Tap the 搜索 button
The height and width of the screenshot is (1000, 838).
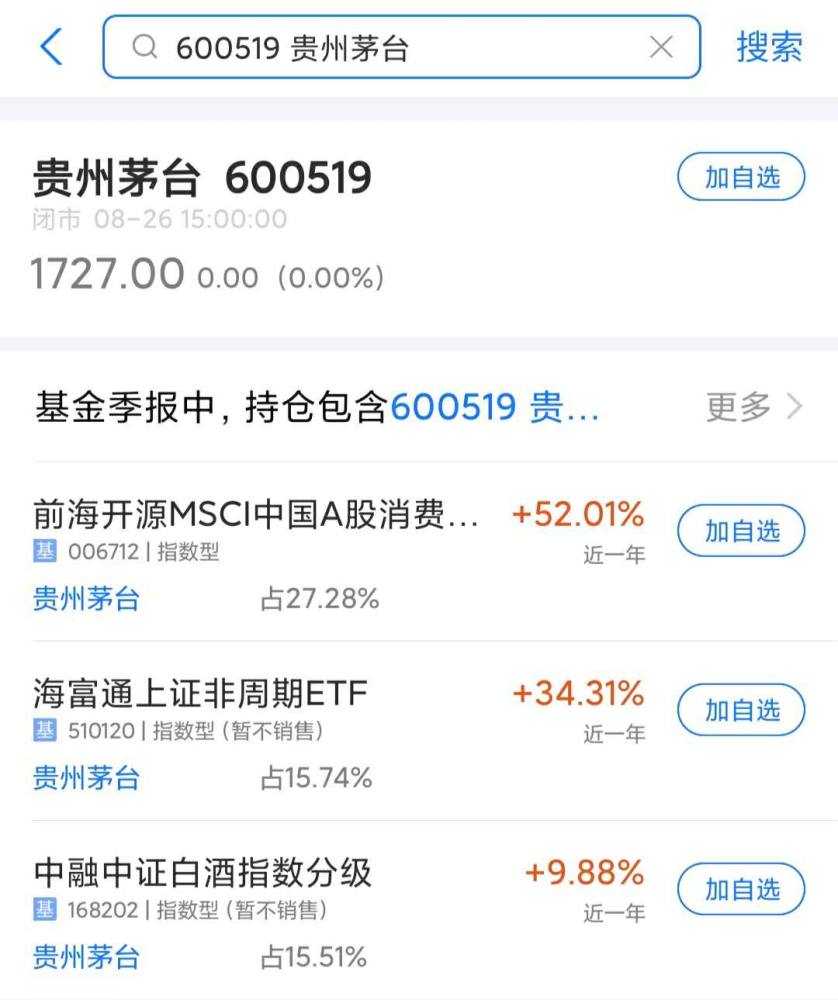tap(769, 47)
